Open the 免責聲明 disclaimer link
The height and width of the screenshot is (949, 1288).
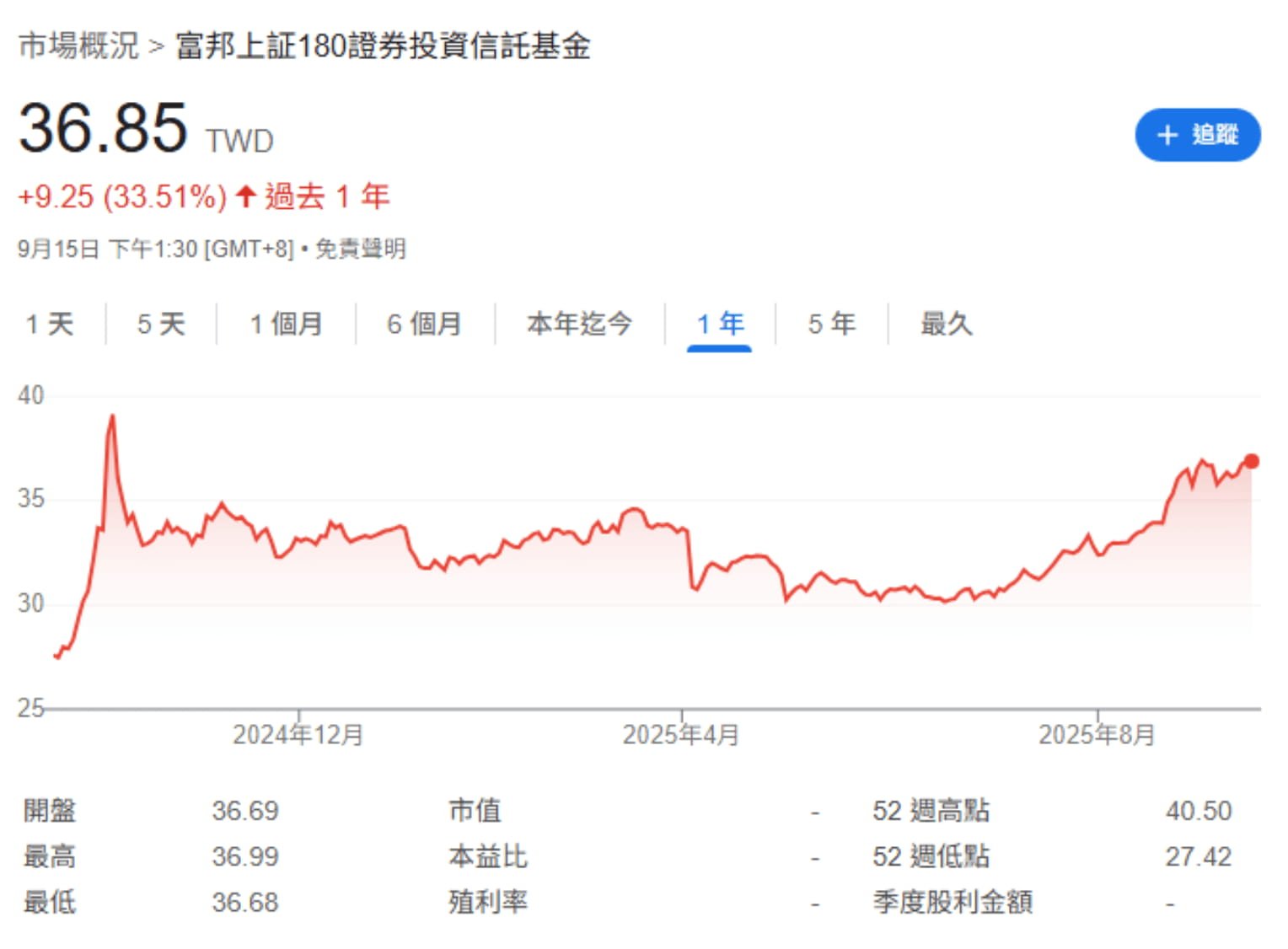point(360,249)
